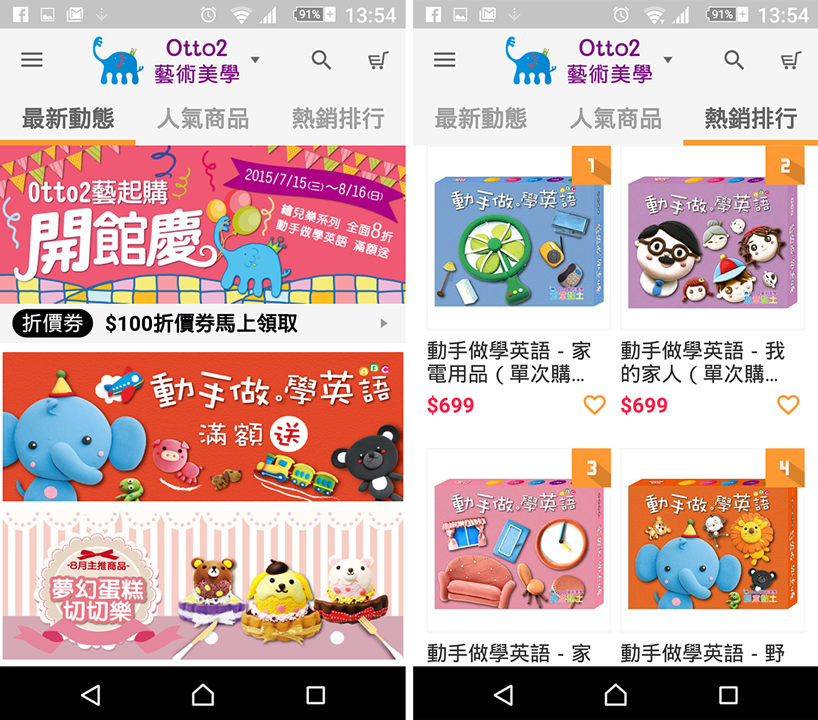Open search on the 熱銷排行 ranking screen

[x=734, y=60]
